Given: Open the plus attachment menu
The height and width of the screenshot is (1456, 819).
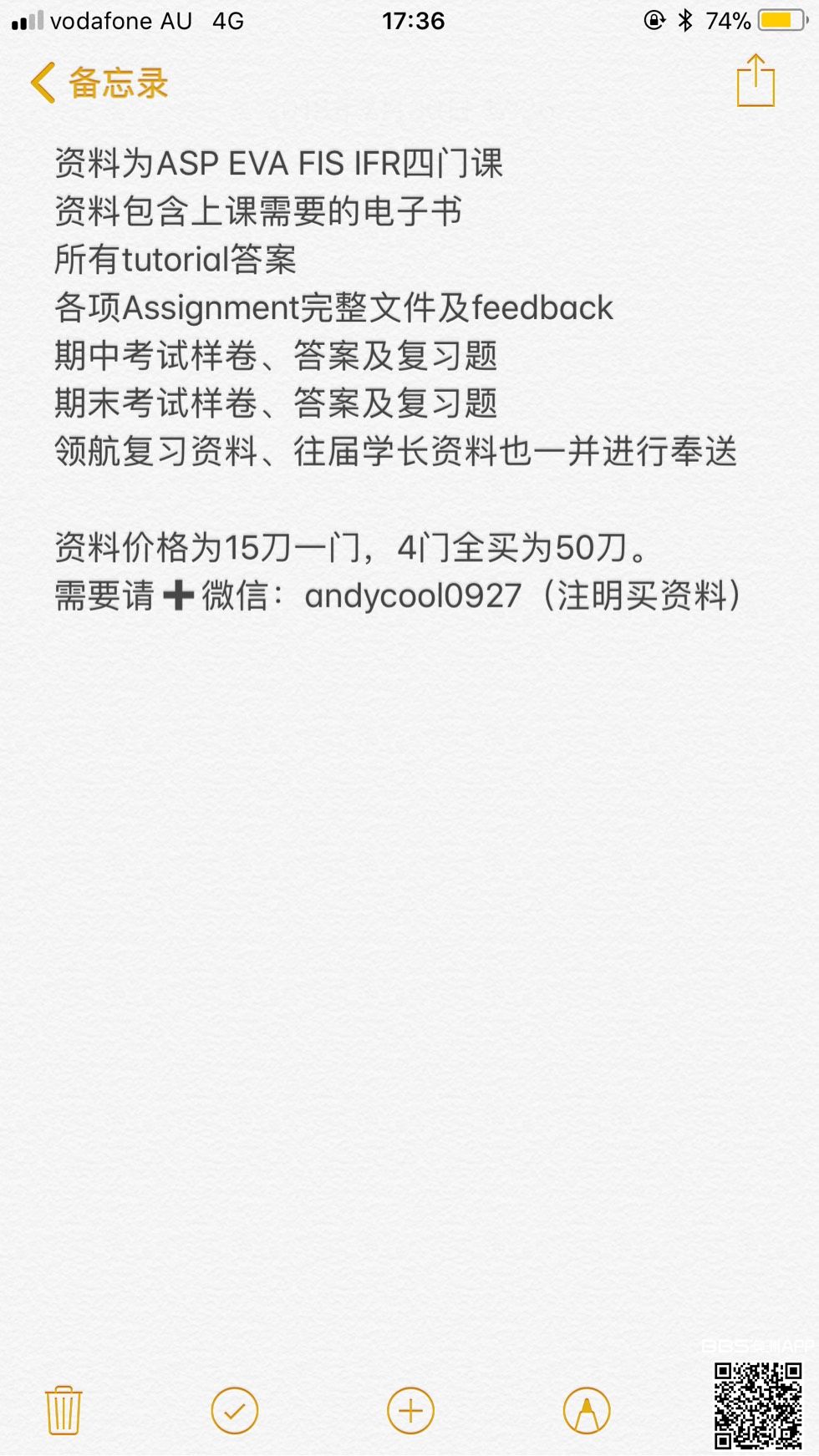Looking at the screenshot, I should pos(410,1410).
